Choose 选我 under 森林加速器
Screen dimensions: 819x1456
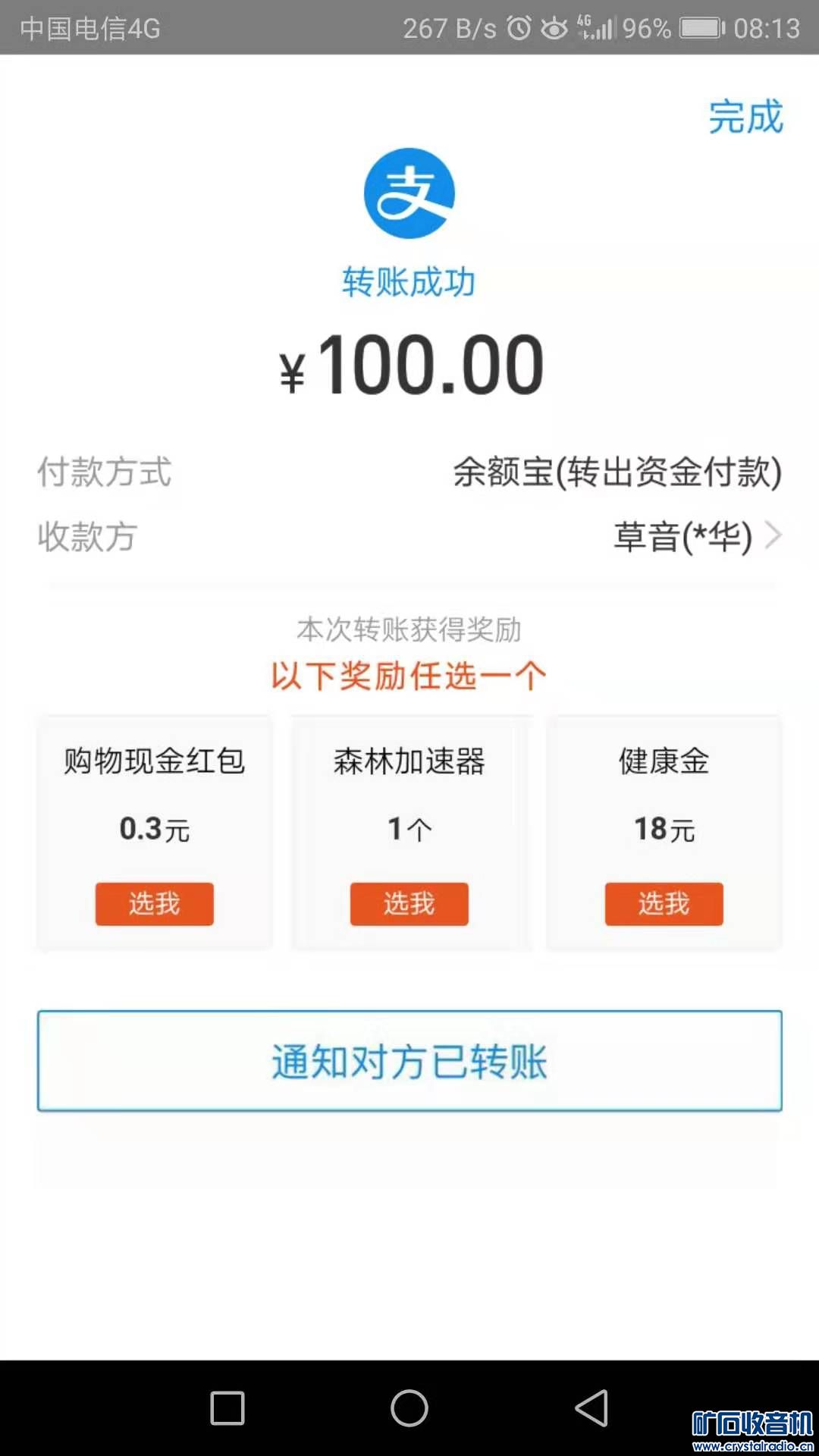coord(409,903)
